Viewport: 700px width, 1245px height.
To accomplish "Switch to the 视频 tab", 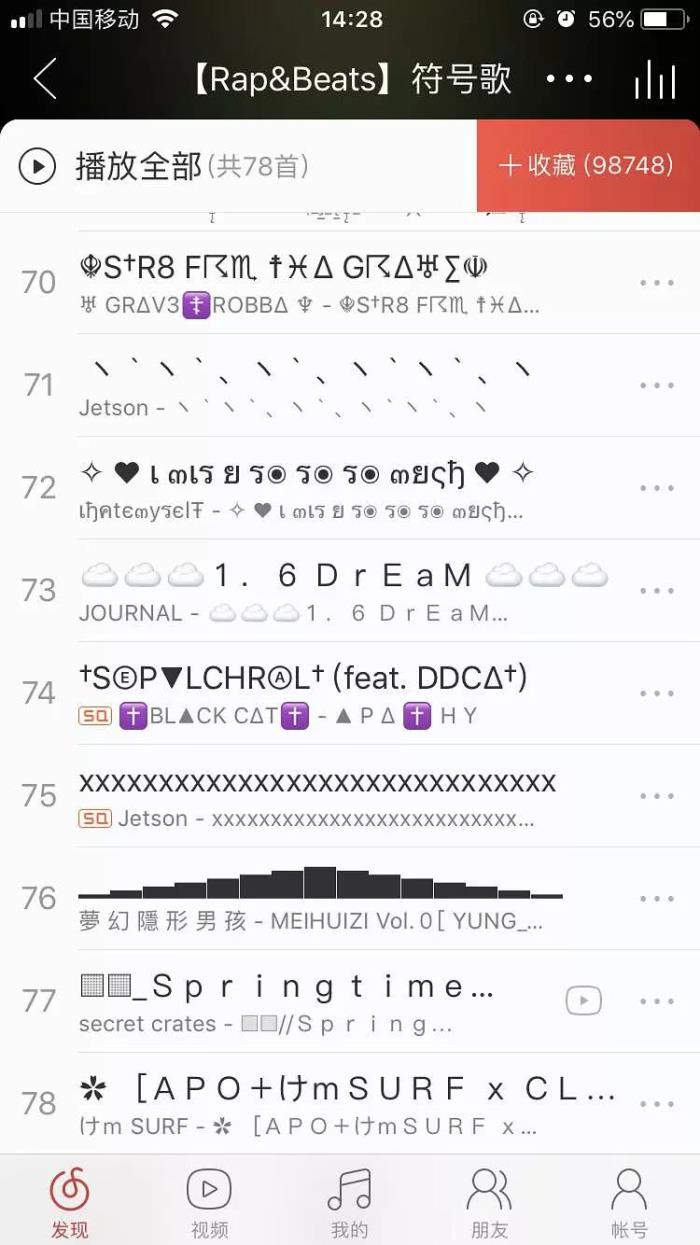I will pyautogui.click(x=210, y=1200).
